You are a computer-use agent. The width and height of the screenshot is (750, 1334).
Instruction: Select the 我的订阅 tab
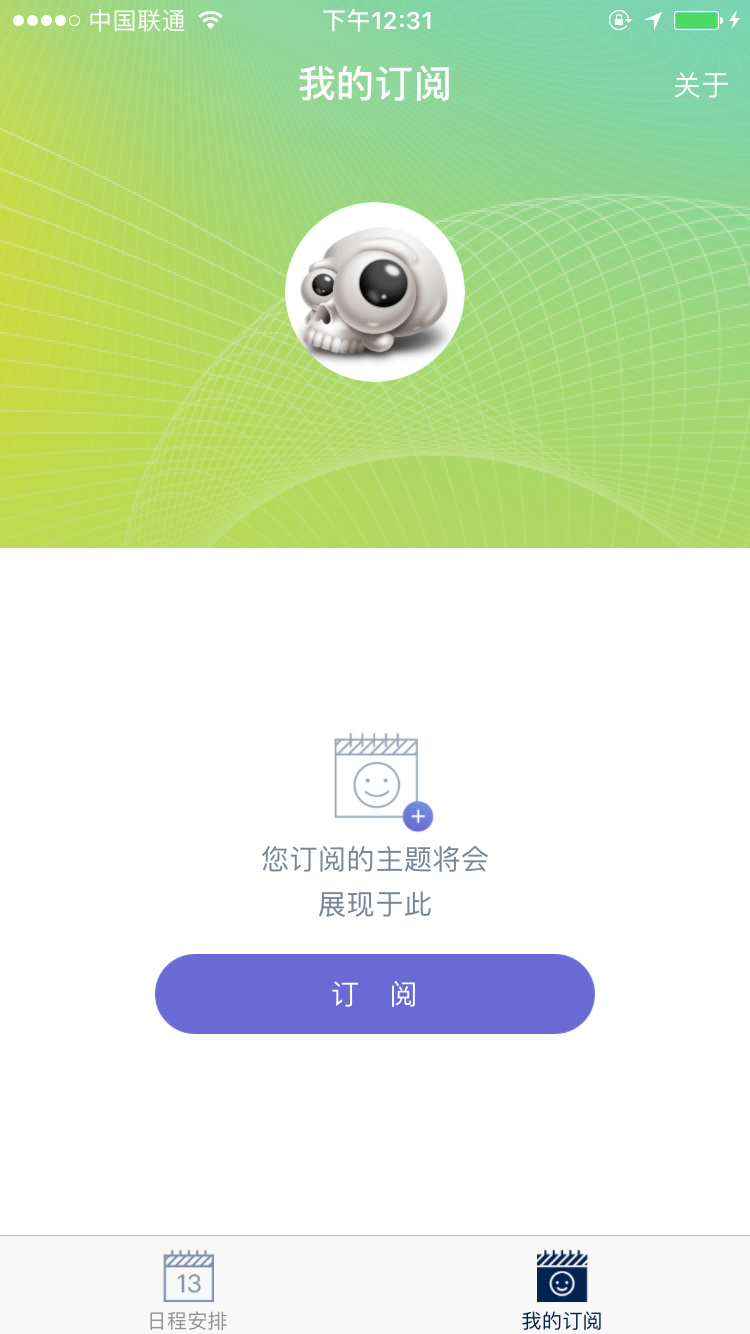tap(562, 1290)
